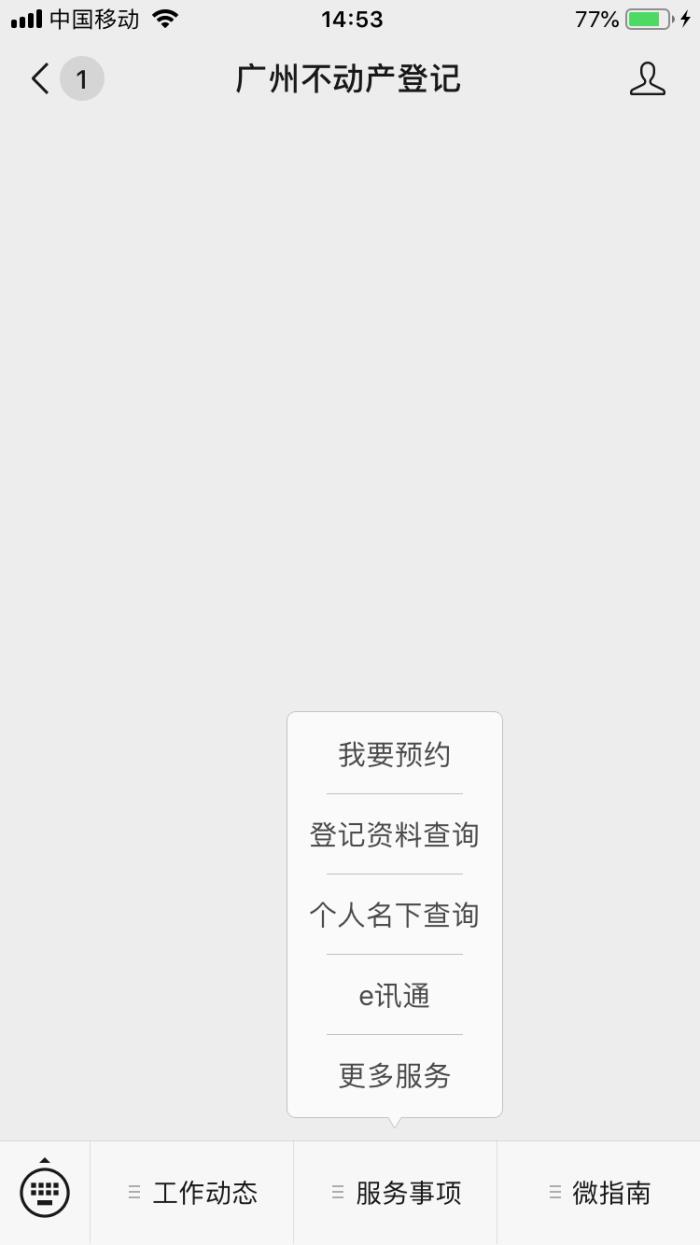The image size is (700, 1245).
Task: Go back to the previous screen
Action: coord(40,79)
